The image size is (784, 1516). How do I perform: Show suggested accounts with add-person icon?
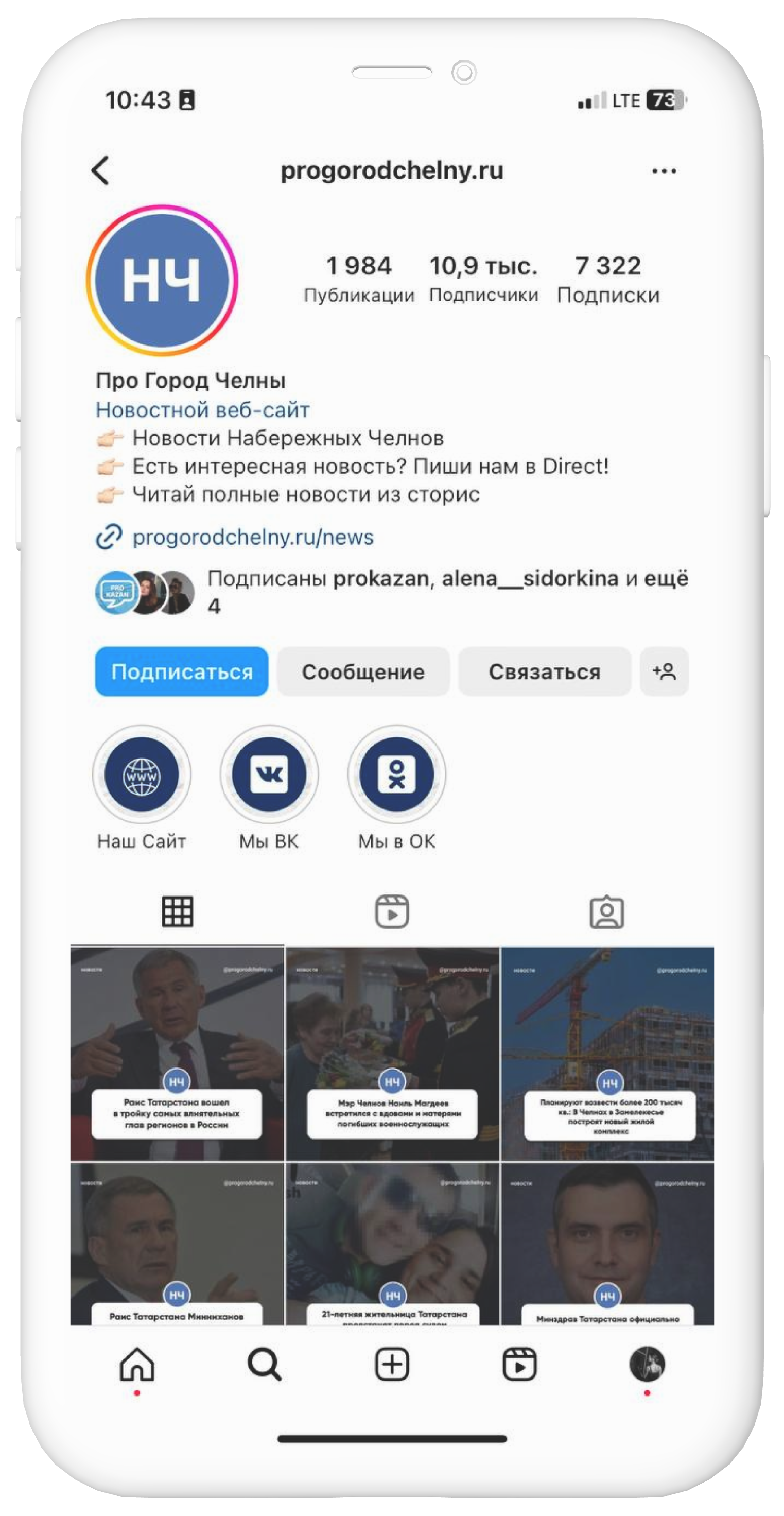pos(664,671)
